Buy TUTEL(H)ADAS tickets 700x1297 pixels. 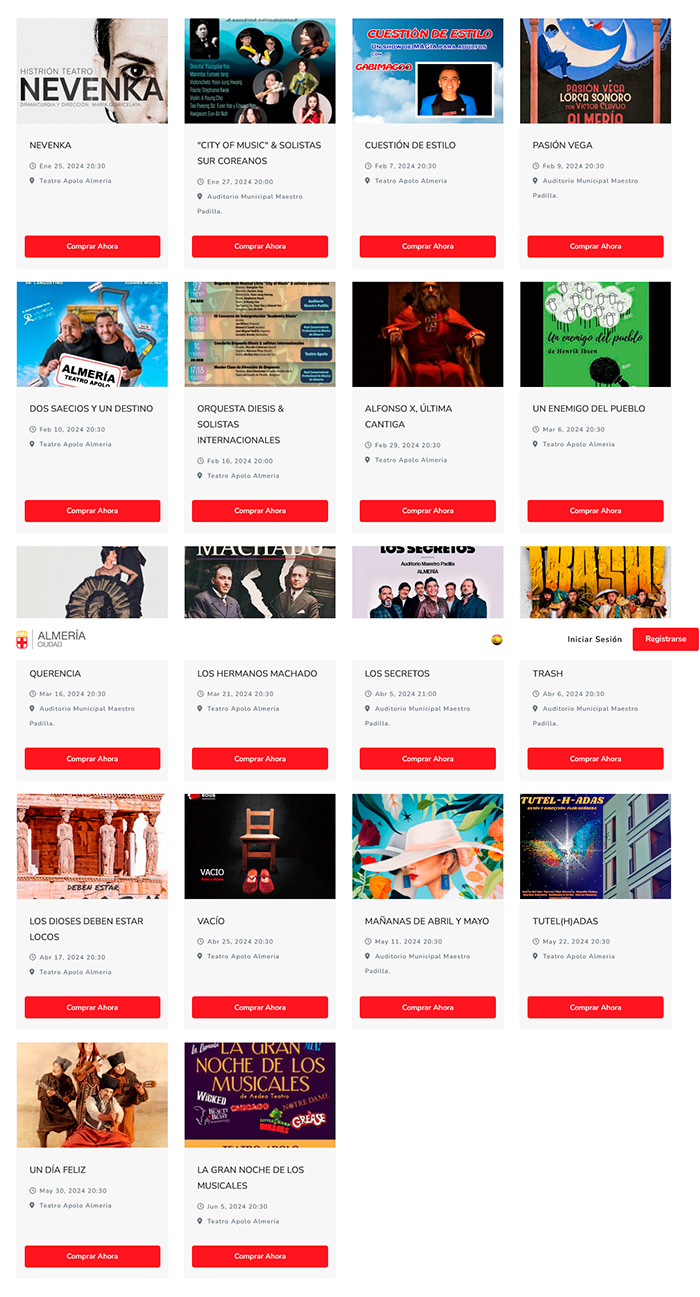595,1007
